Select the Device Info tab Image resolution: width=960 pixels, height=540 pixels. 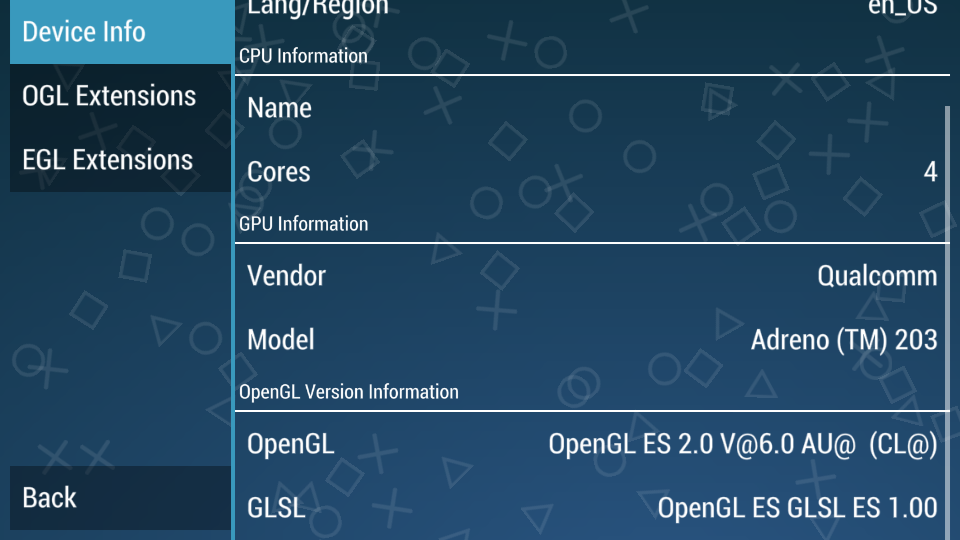pos(120,32)
